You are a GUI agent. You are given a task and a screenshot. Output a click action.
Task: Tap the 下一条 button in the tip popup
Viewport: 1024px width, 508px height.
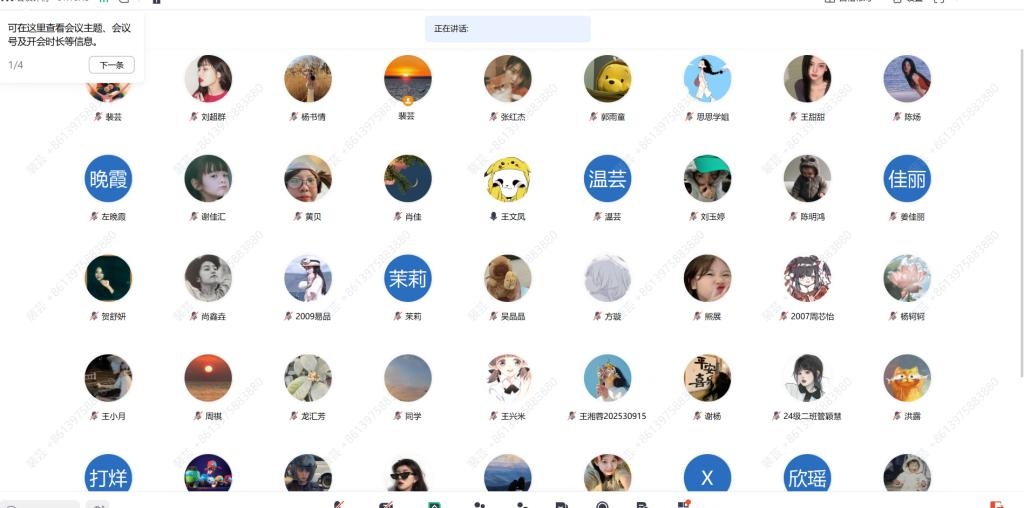point(111,65)
